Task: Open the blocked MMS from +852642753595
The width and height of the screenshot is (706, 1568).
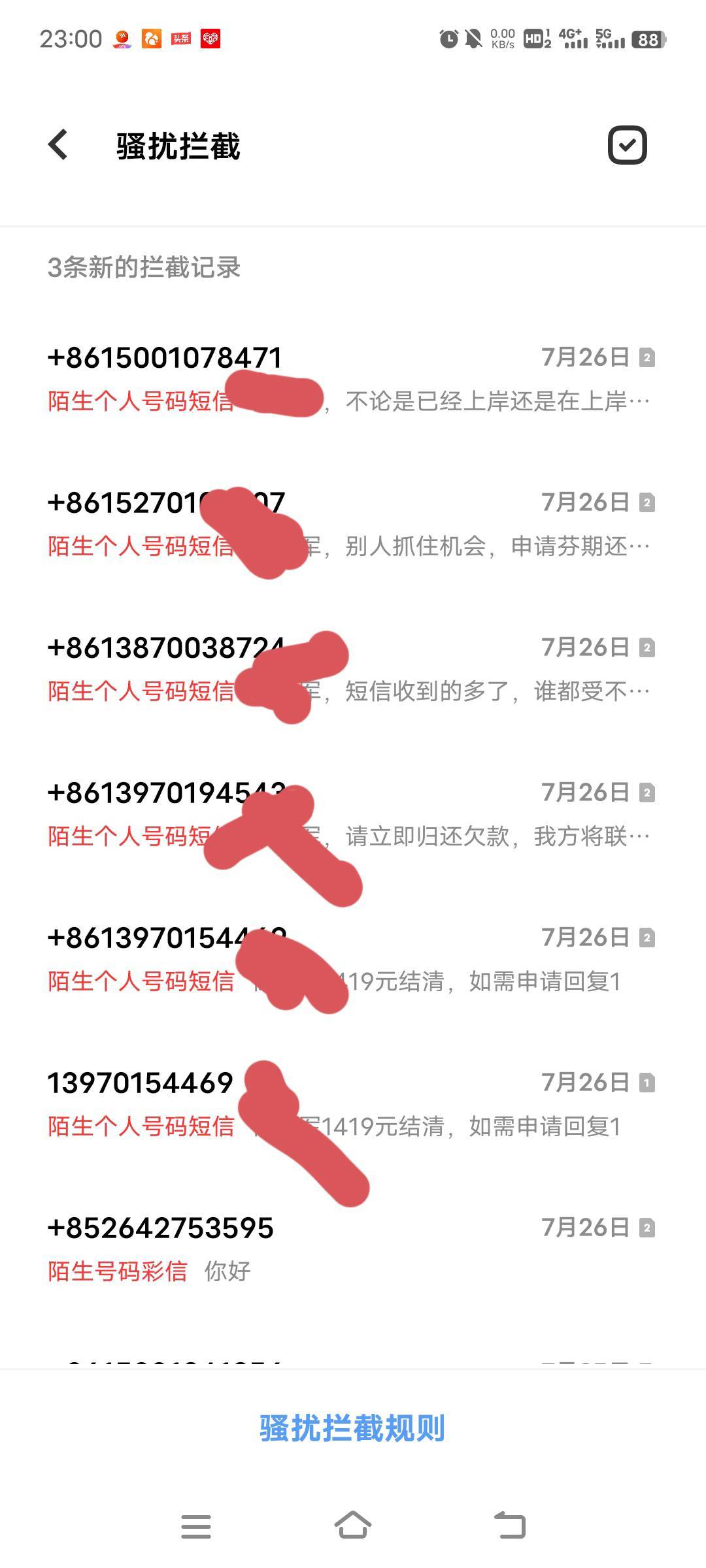Action: pos(353,1249)
